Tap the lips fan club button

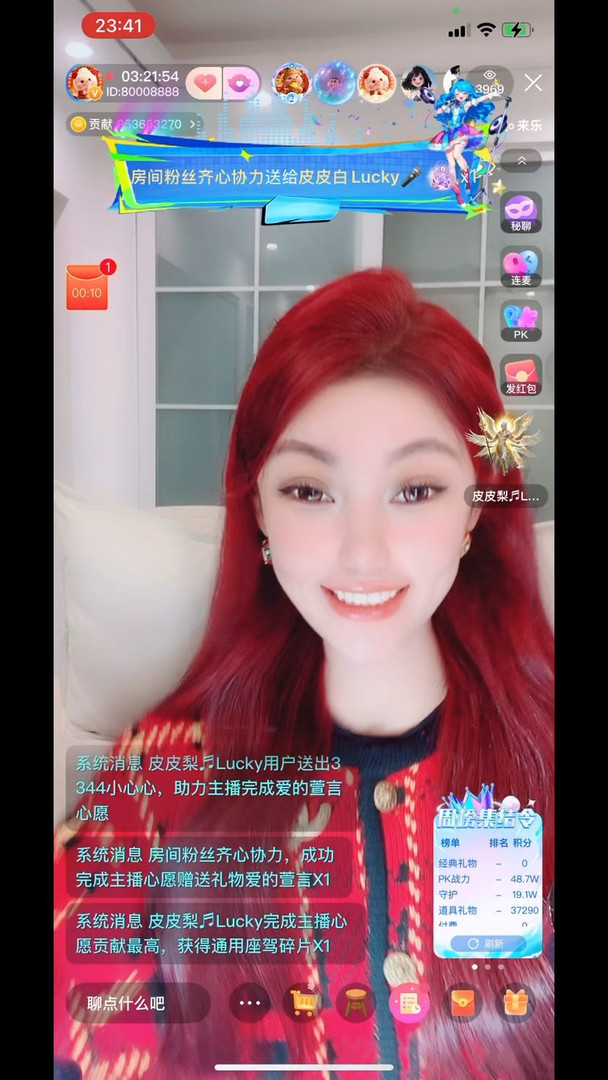click(x=241, y=83)
